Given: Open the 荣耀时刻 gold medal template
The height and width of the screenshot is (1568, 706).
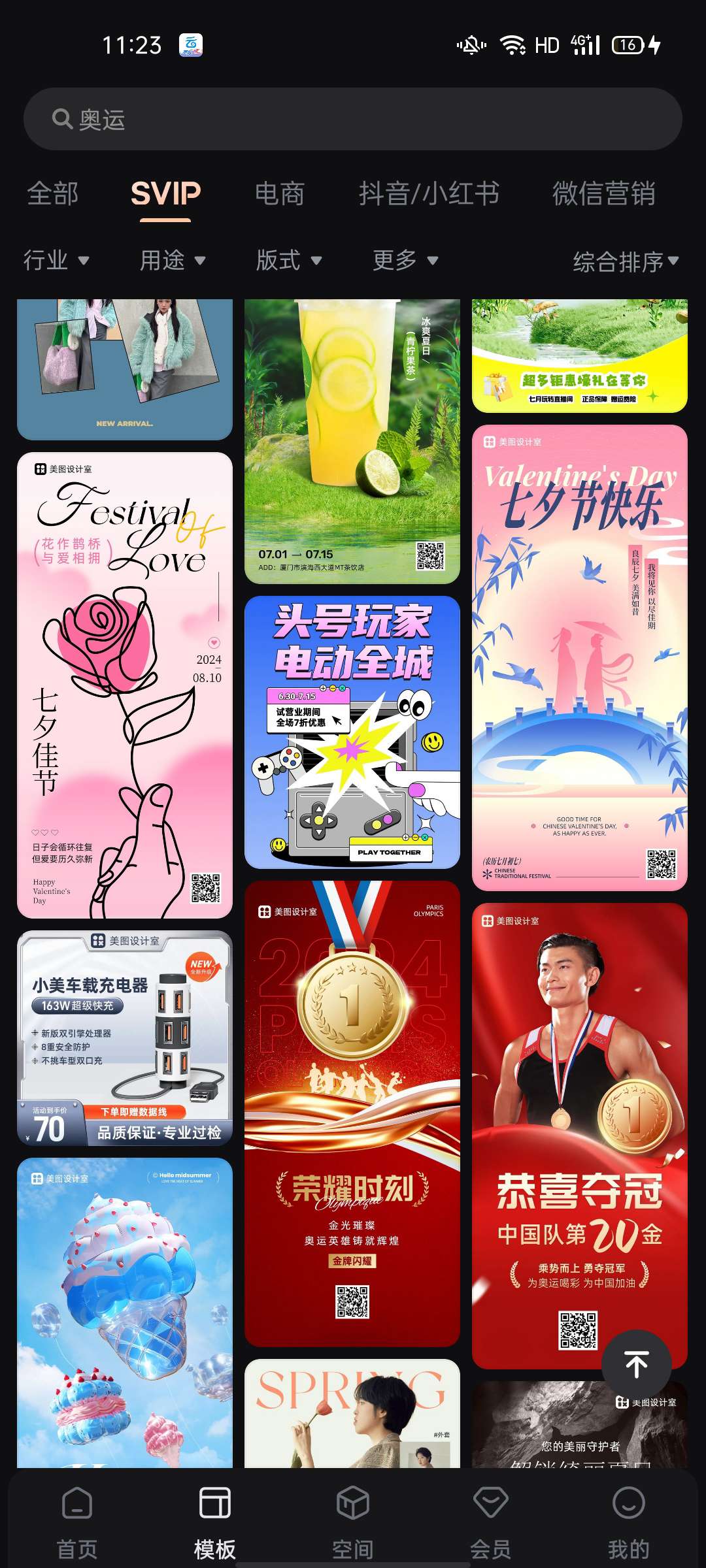Looking at the screenshot, I should (352, 1113).
